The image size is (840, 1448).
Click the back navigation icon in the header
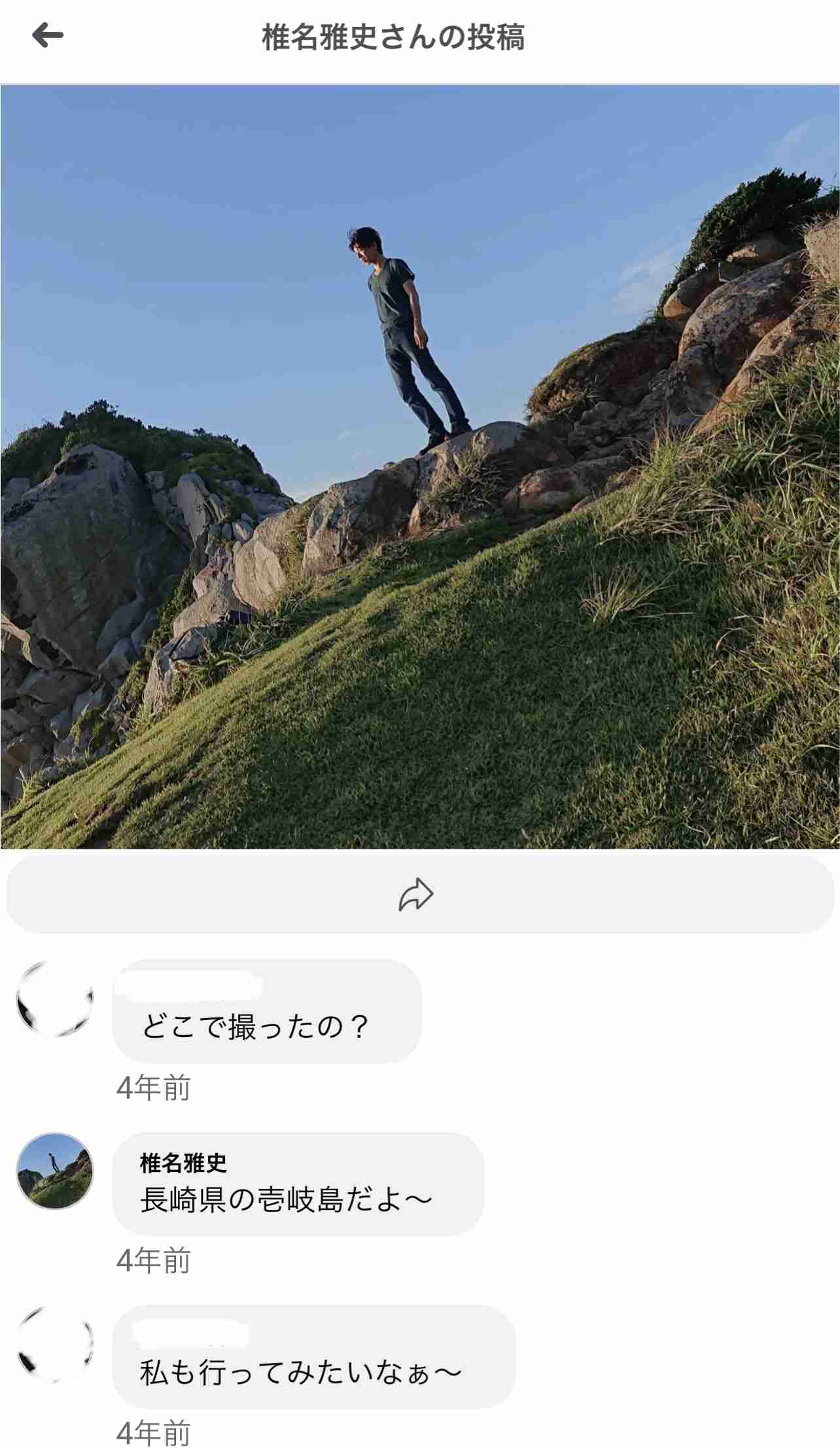point(44,35)
